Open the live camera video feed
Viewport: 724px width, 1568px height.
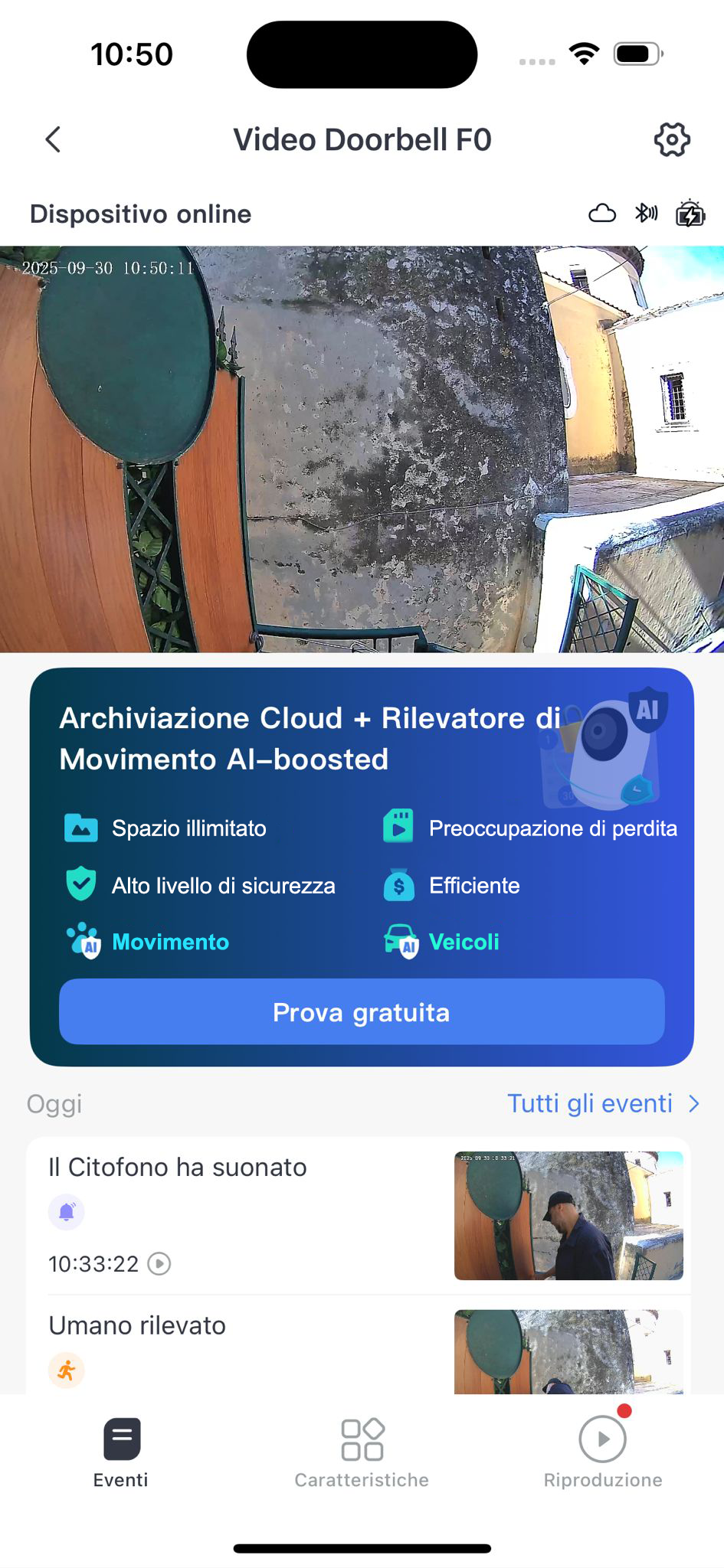pyautogui.click(x=362, y=449)
